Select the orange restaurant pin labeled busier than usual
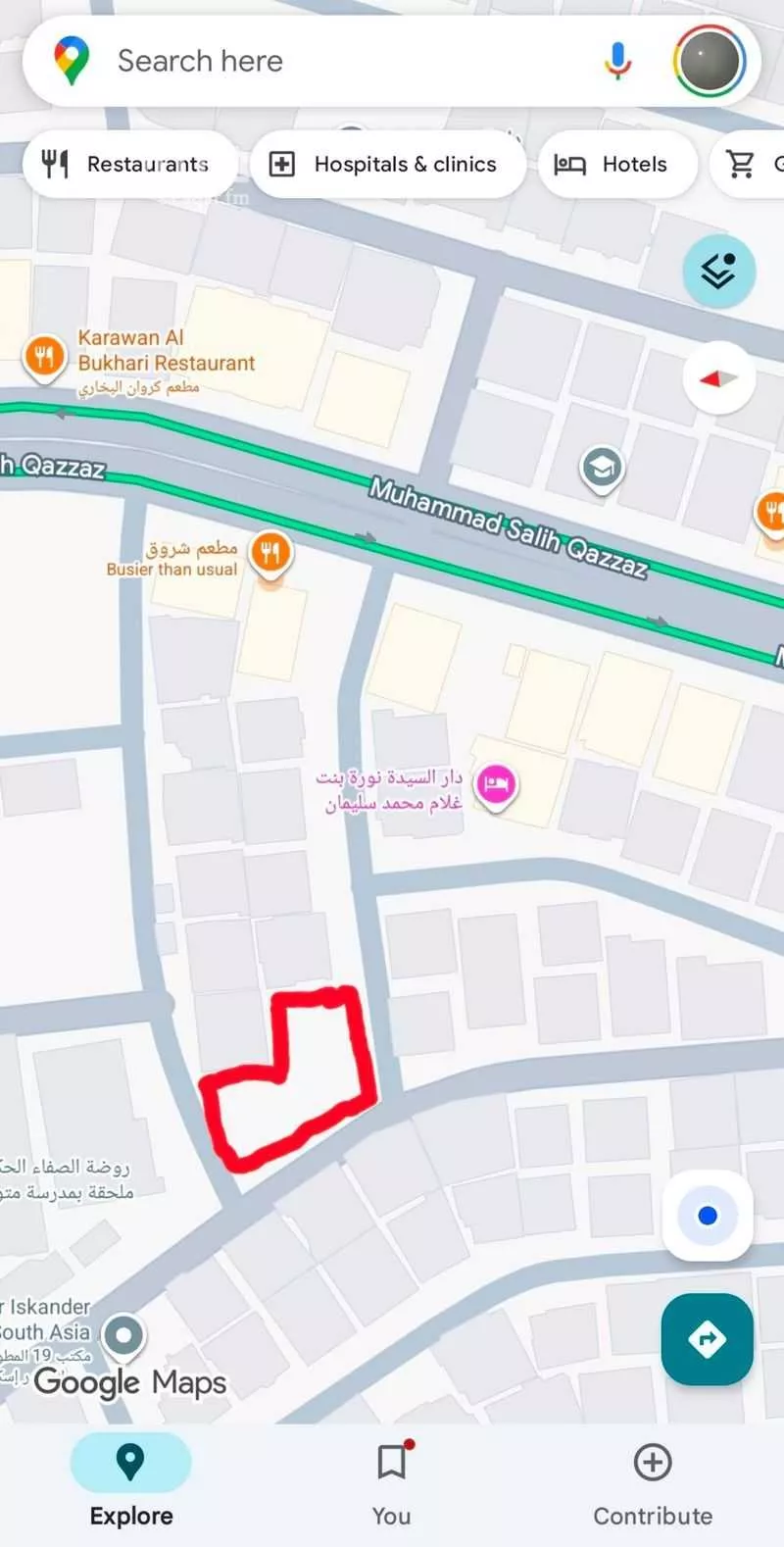 click(270, 554)
